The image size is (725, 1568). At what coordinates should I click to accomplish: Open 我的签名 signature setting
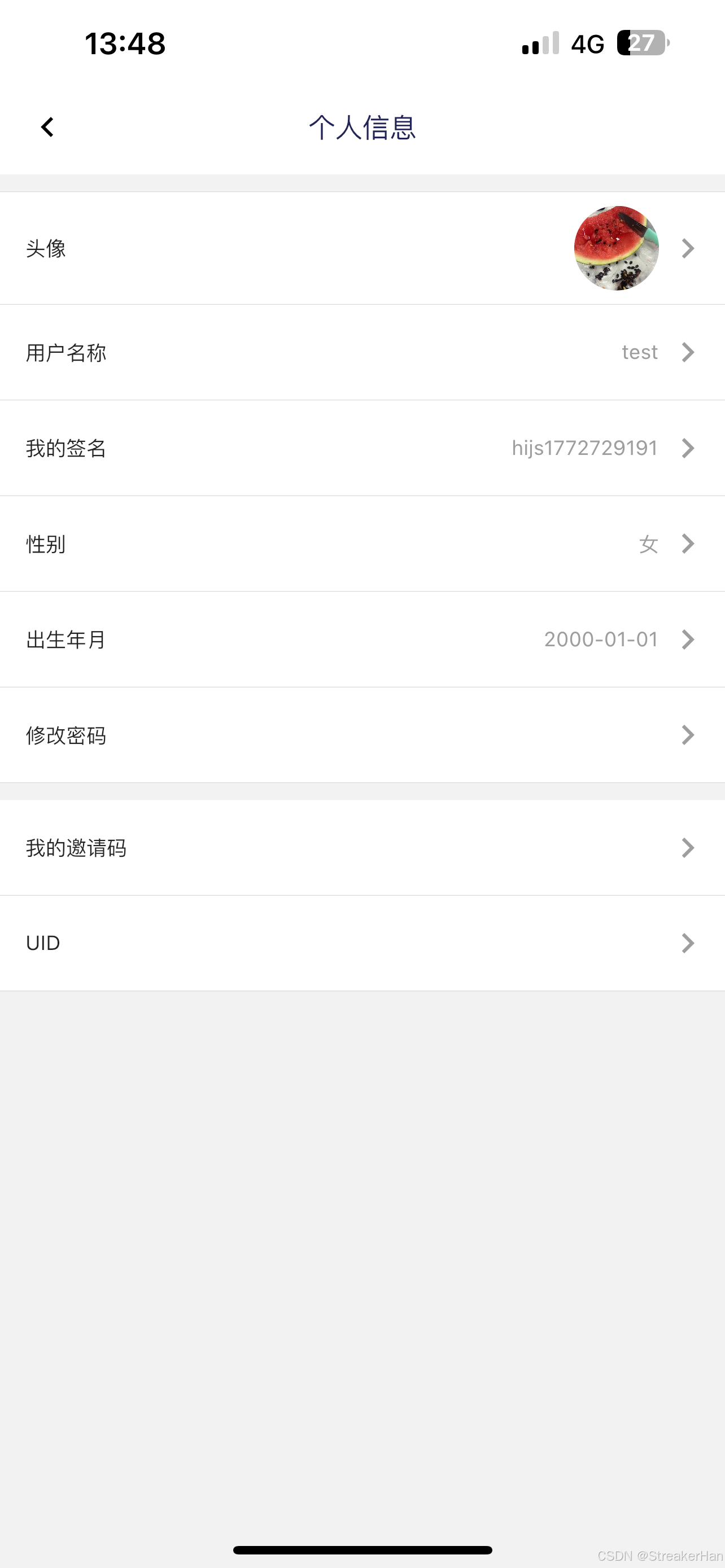tap(362, 448)
